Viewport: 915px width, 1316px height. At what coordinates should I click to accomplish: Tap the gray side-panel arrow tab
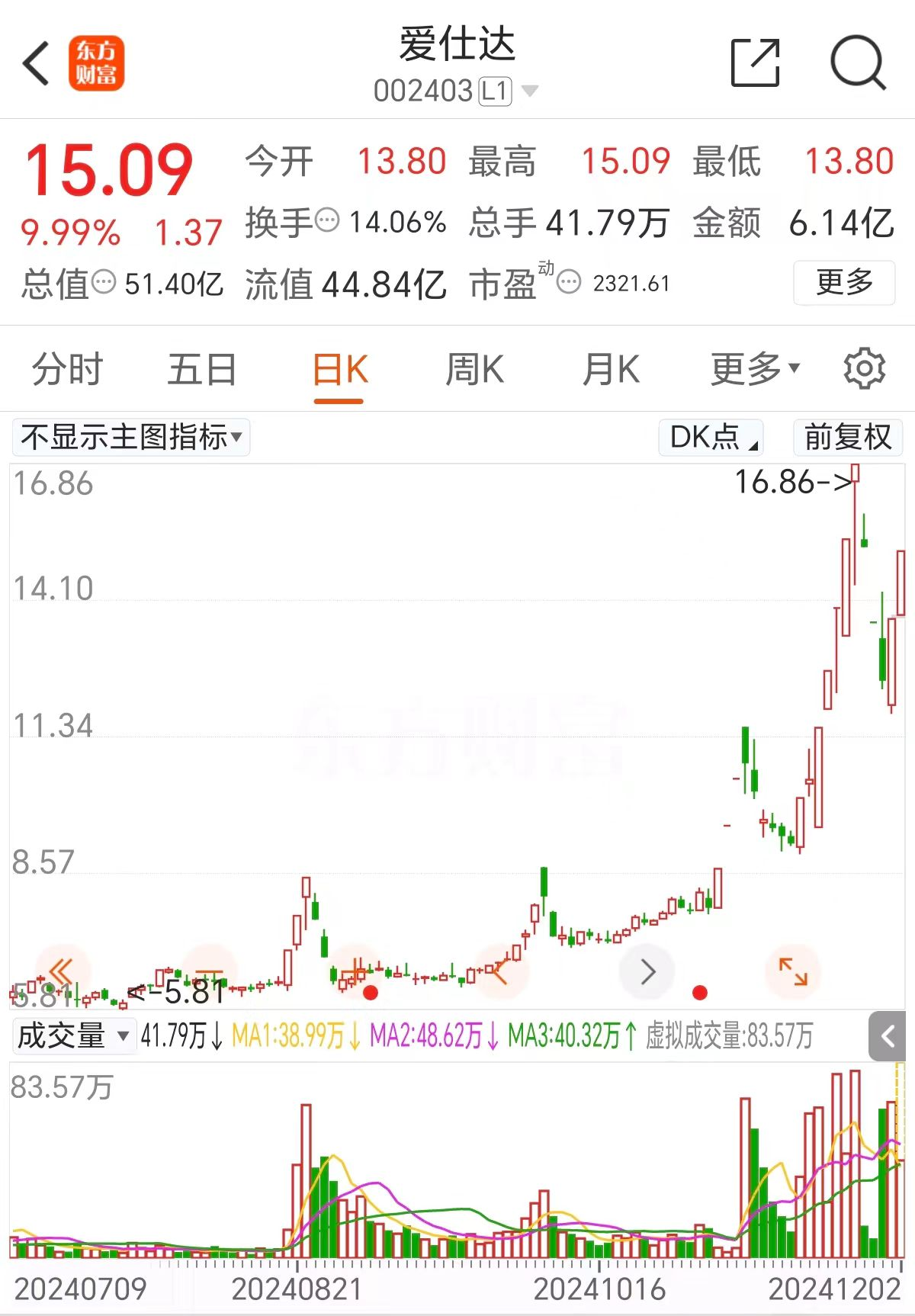tap(888, 1036)
